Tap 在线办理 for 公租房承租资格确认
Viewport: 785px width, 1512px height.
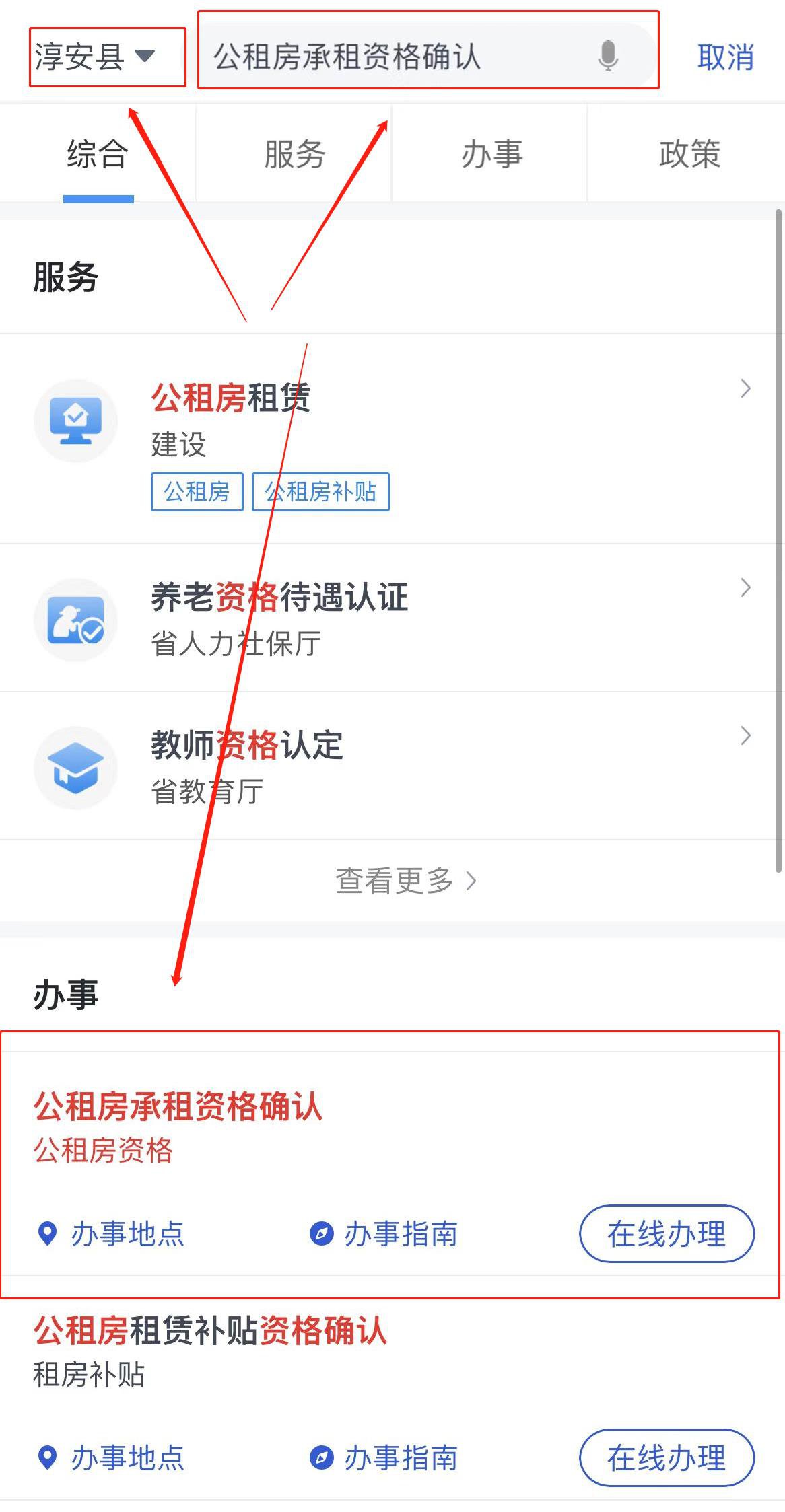click(667, 1234)
